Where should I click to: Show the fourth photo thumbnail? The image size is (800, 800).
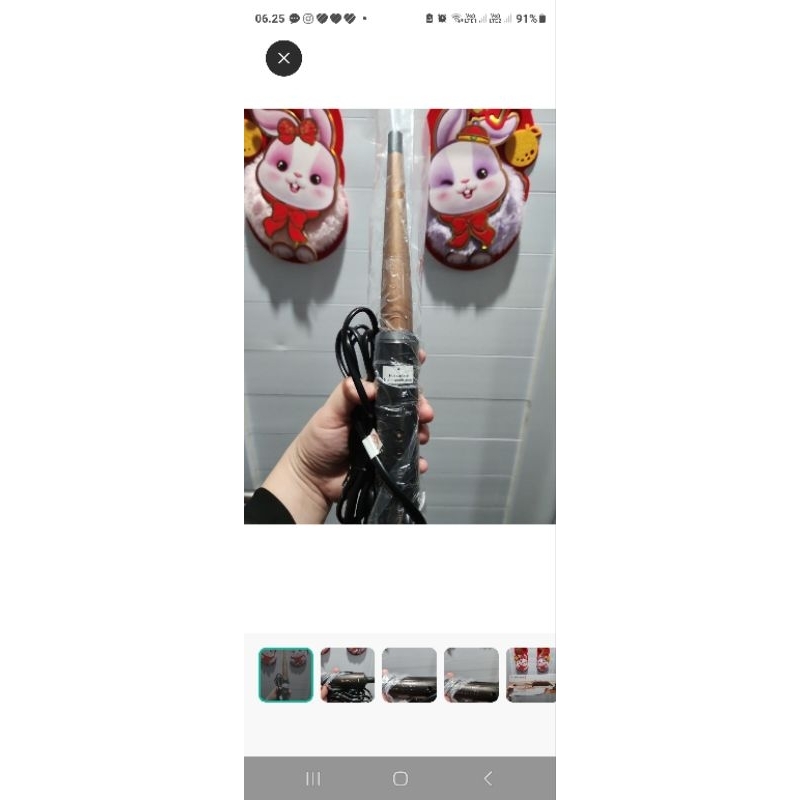pos(471,675)
